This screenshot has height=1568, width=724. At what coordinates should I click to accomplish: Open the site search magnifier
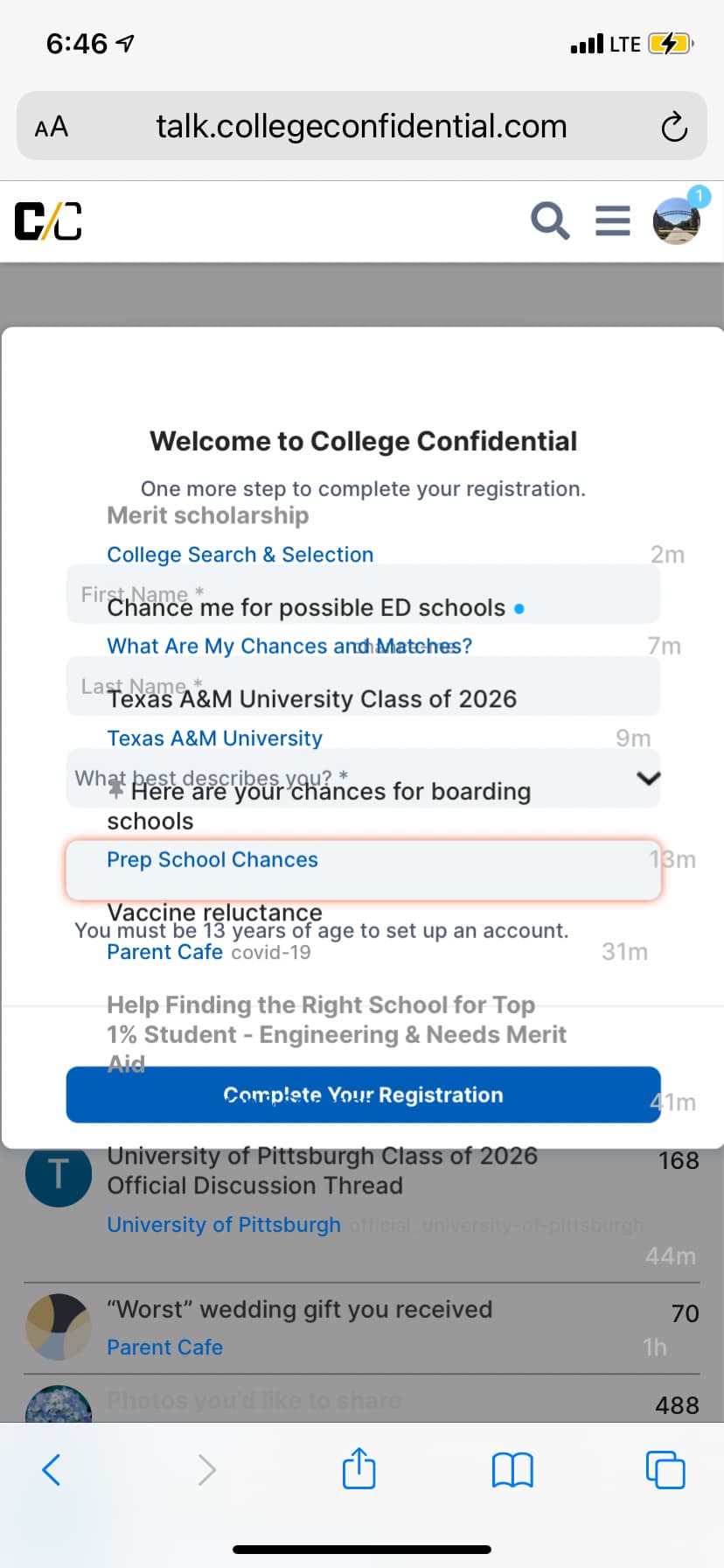pos(550,220)
